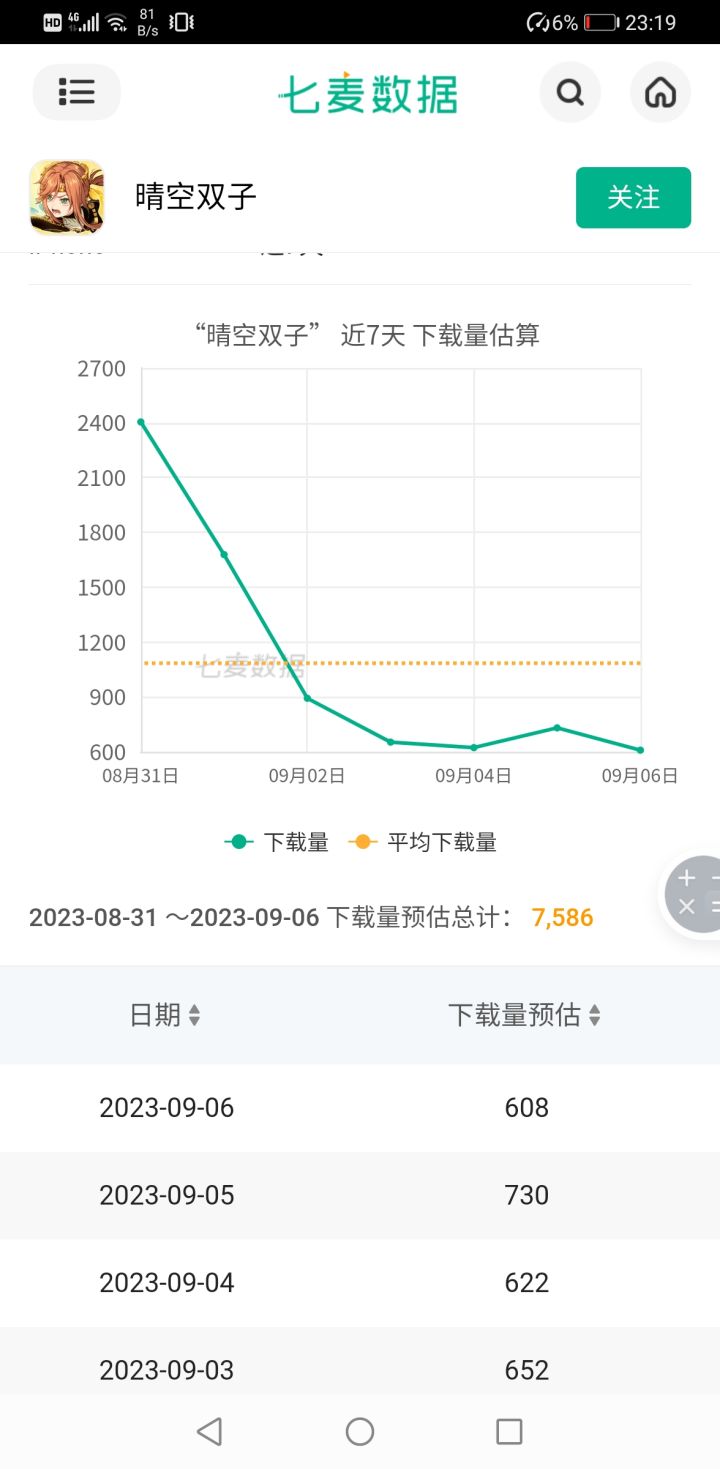720x1469 pixels.
Task: Open the search icon
Action: coord(570,92)
